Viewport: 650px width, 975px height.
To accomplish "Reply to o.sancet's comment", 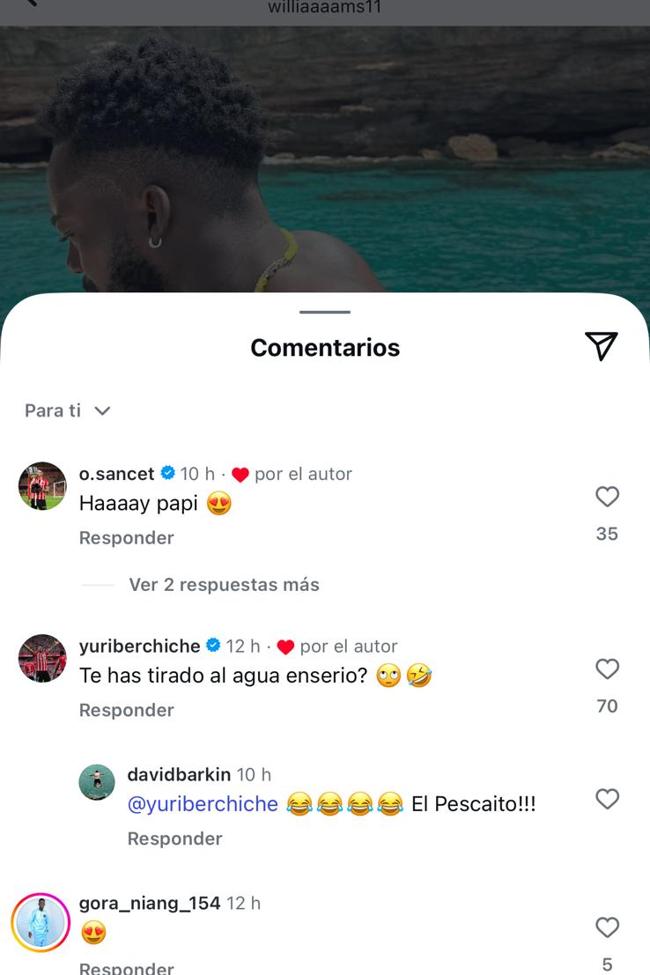I will [x=126, y=538].
